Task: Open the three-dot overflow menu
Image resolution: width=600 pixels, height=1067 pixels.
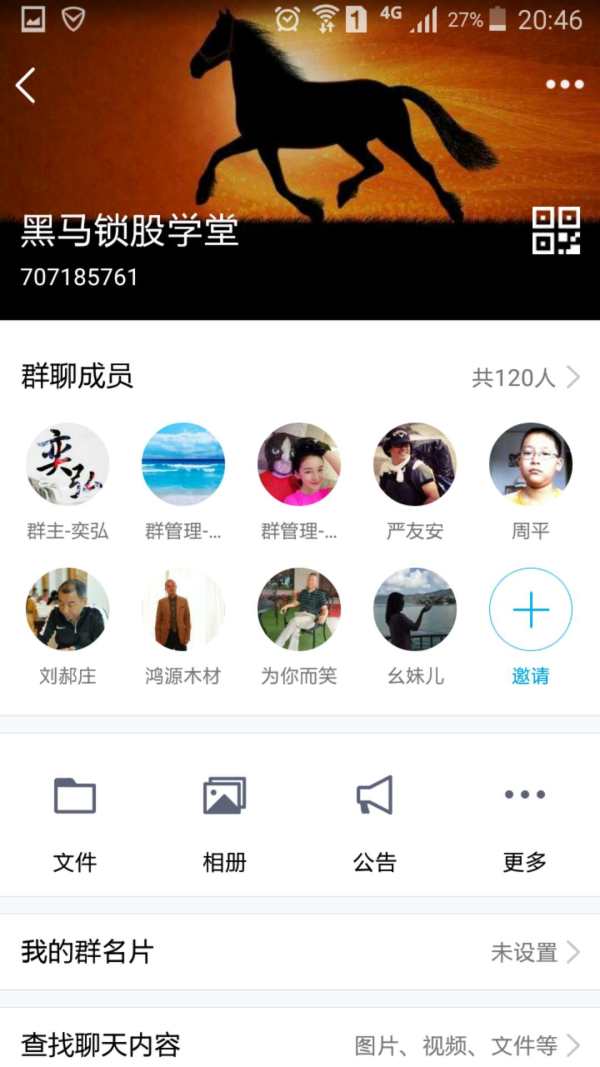Action: (x=564, y=85)
